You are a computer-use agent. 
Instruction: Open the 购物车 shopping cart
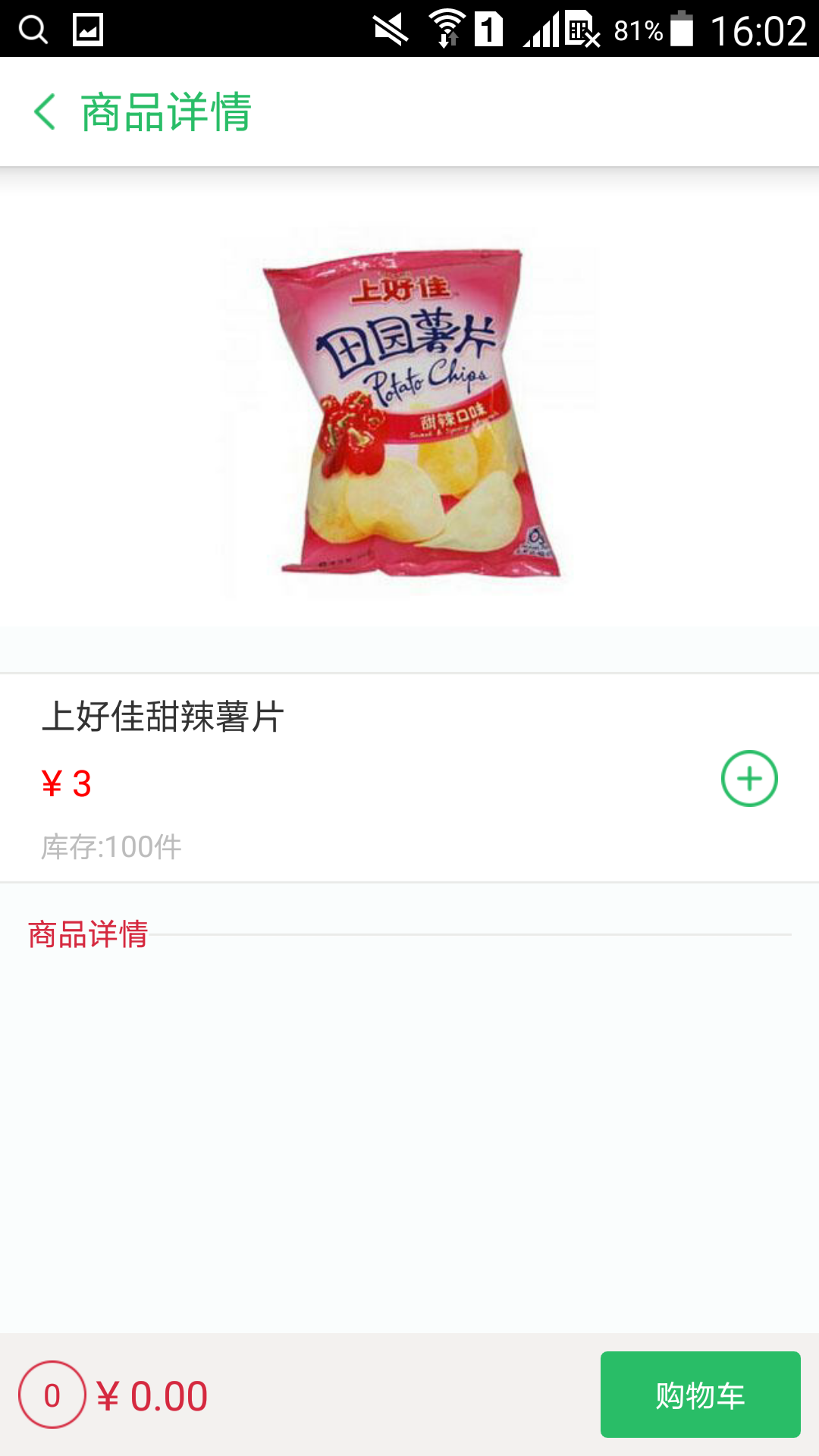(x=700, y=1395)
